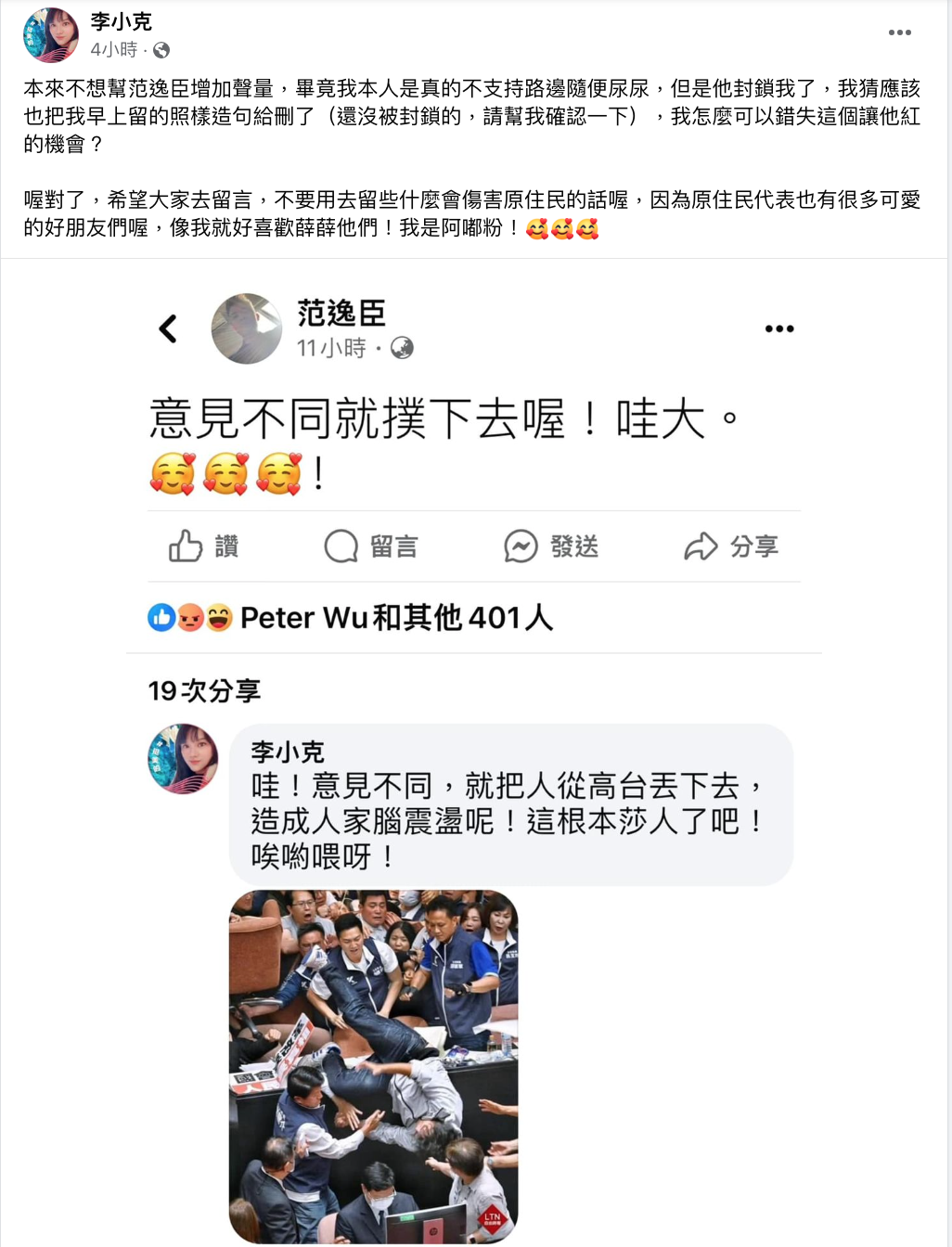Open 李小克's profile picture at post top

pyautogui.click(x=50, y=35)
